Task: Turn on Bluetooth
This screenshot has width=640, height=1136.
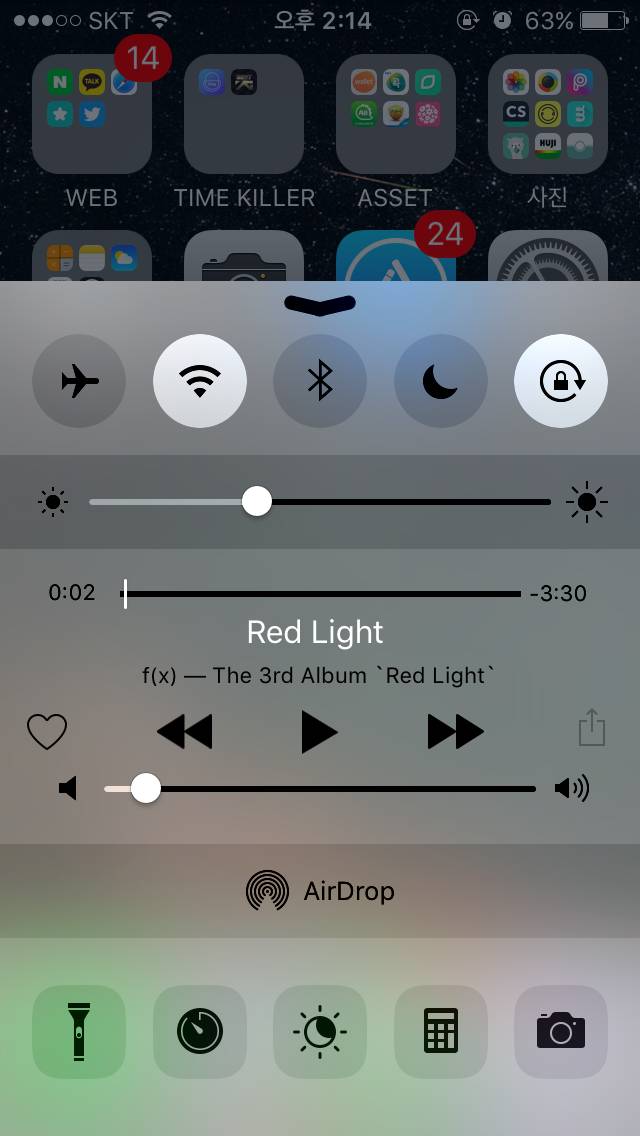Action: [x=320, y=381]
